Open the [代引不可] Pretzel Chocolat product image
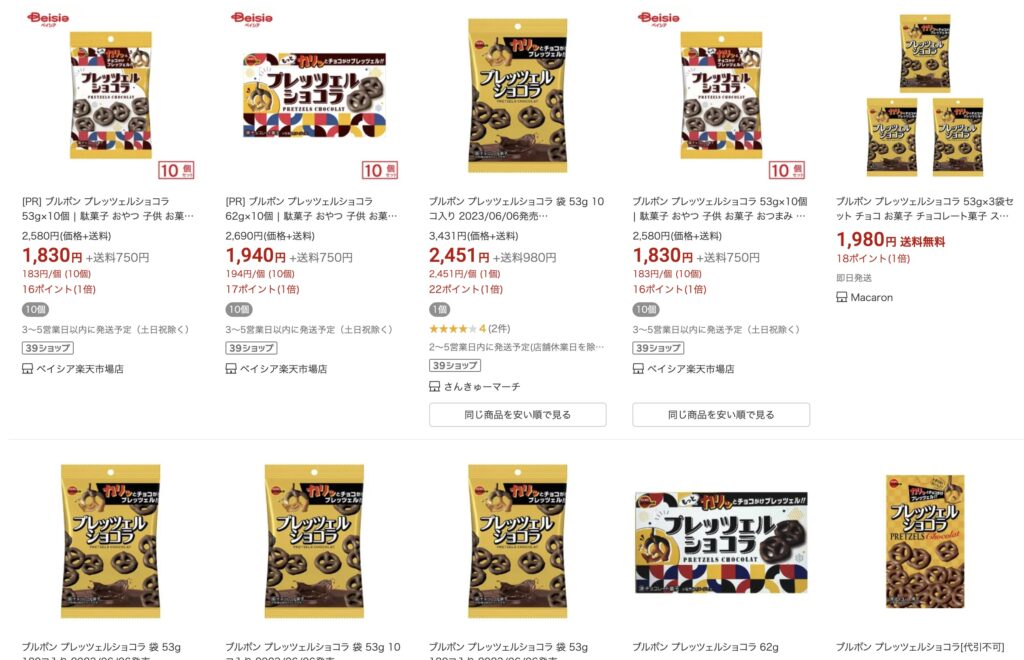The width and height of the screenshot is (1024, 660). [924, 542]
